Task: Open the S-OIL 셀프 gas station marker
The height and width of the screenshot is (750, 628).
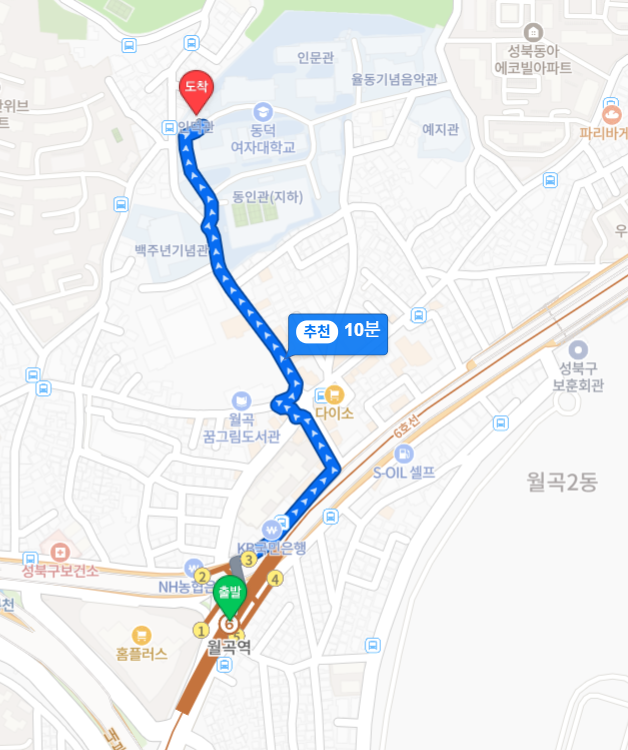Action: tap(404, 454)
